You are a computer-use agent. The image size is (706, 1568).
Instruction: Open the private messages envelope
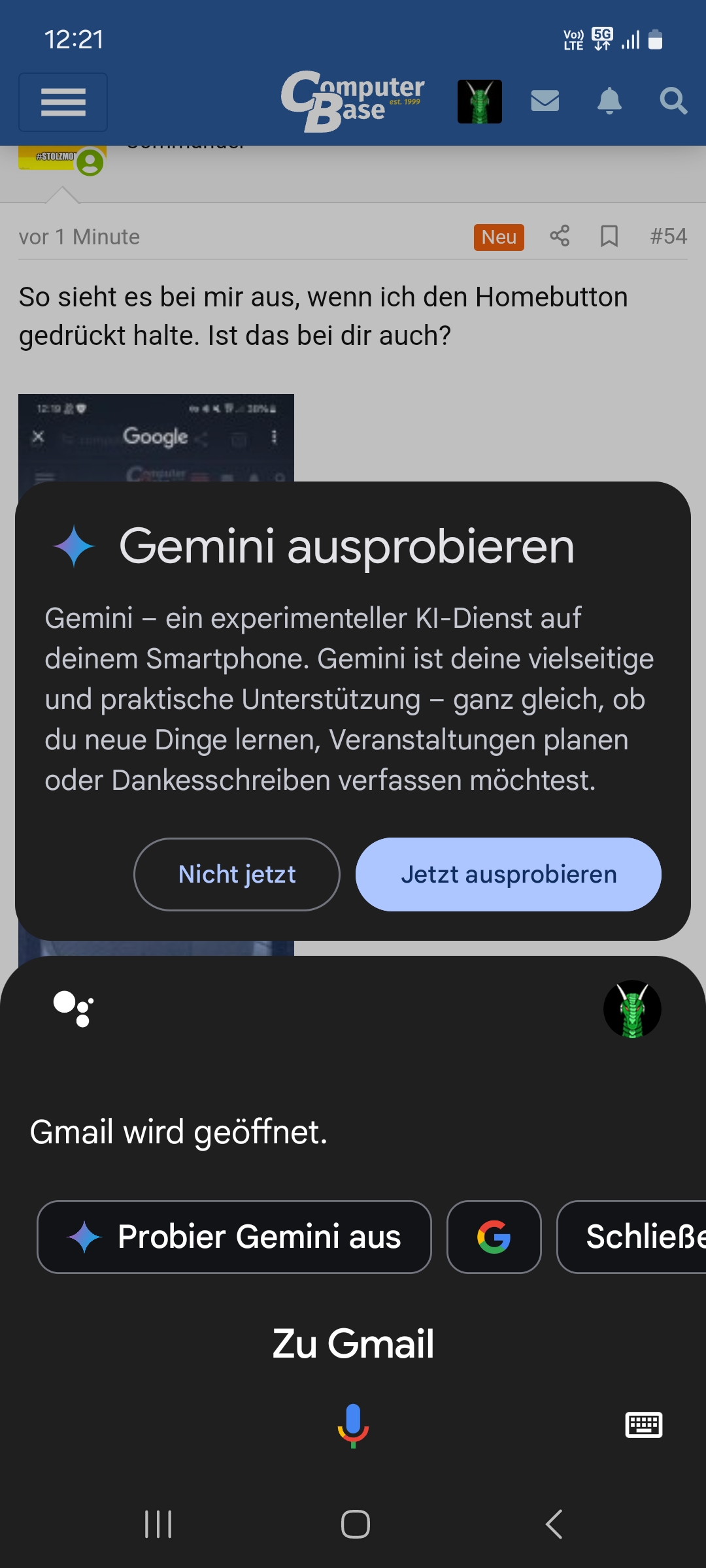click(x=545, y=101)
